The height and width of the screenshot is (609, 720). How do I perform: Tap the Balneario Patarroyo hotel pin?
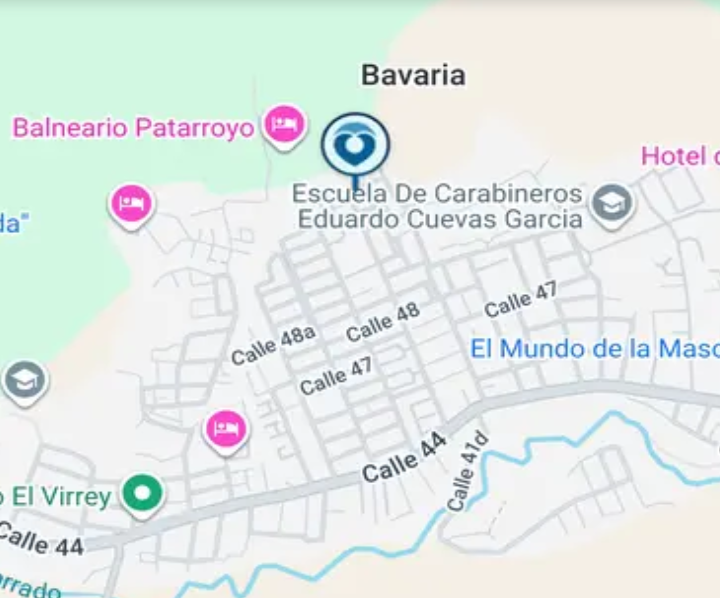click(285, 125)
